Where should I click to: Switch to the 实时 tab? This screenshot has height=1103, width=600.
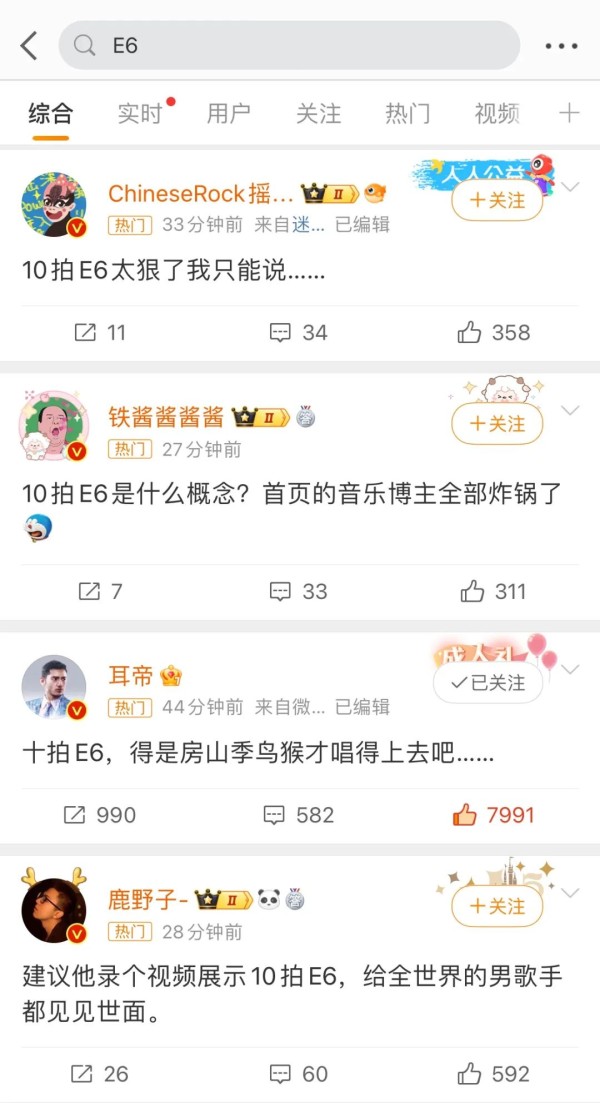tap(139, 113)
